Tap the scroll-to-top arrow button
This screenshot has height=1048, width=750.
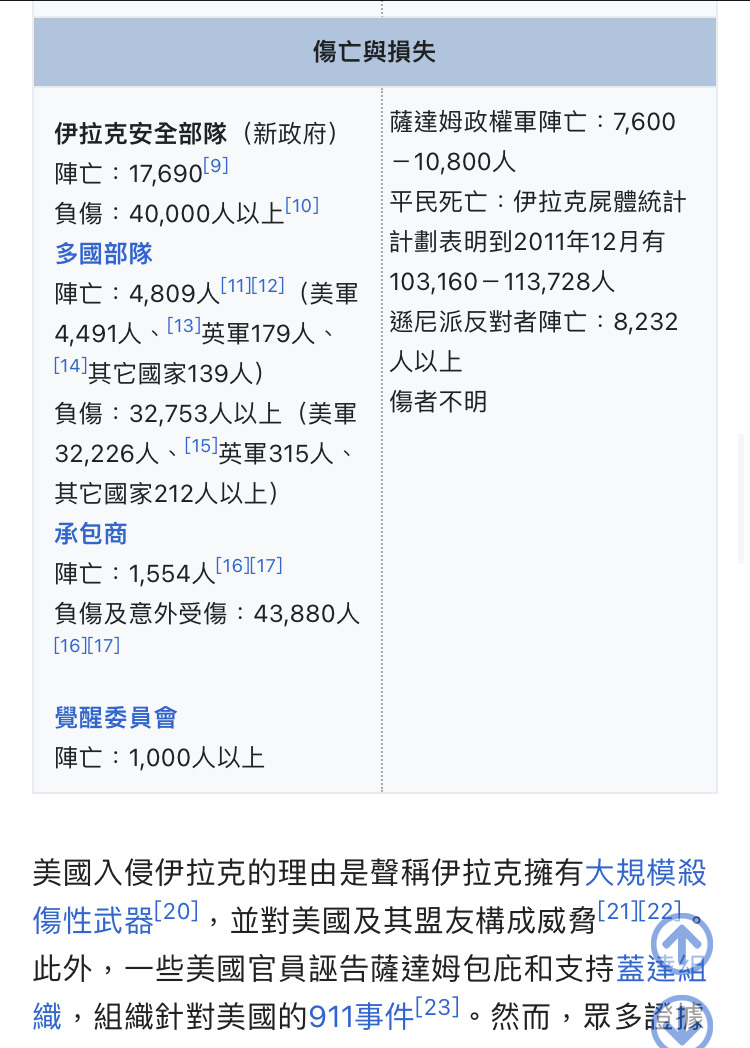681,941
